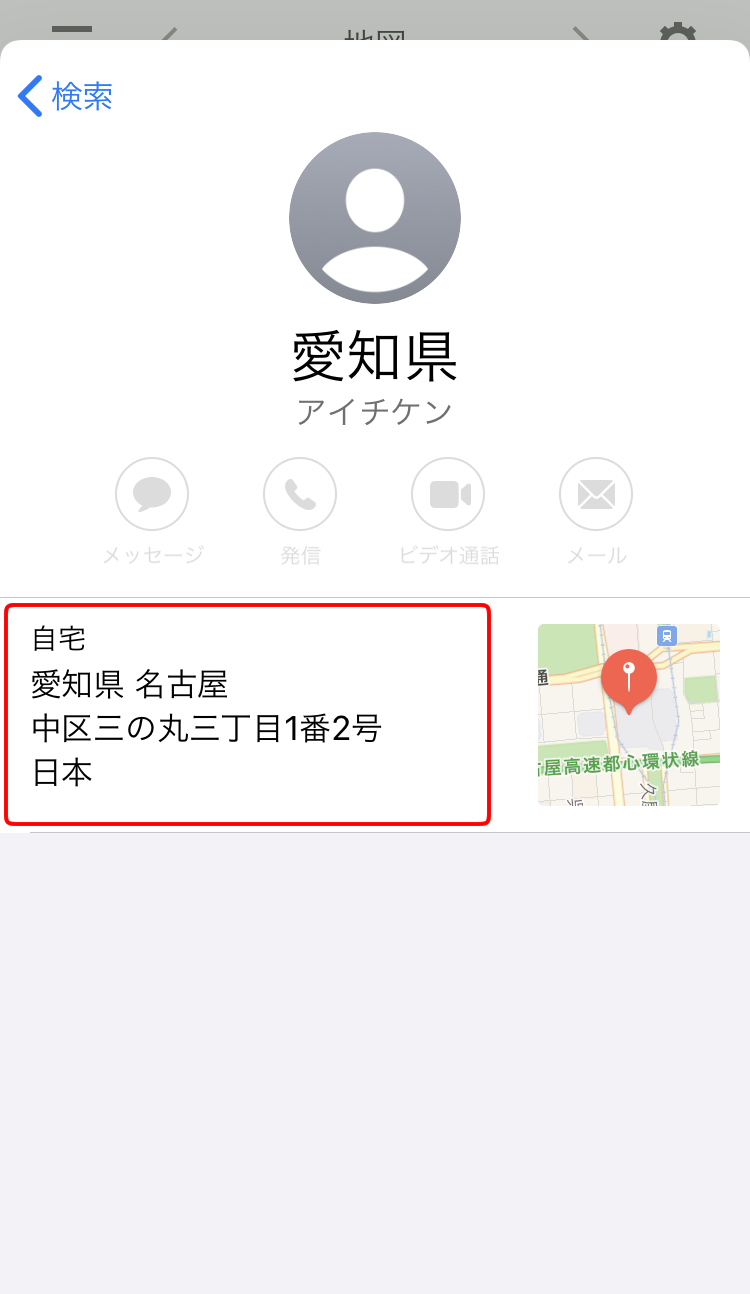Open the map thumbnail with the pin
The width and height of the screenshot is (750, 1294).
click(628, 714)
